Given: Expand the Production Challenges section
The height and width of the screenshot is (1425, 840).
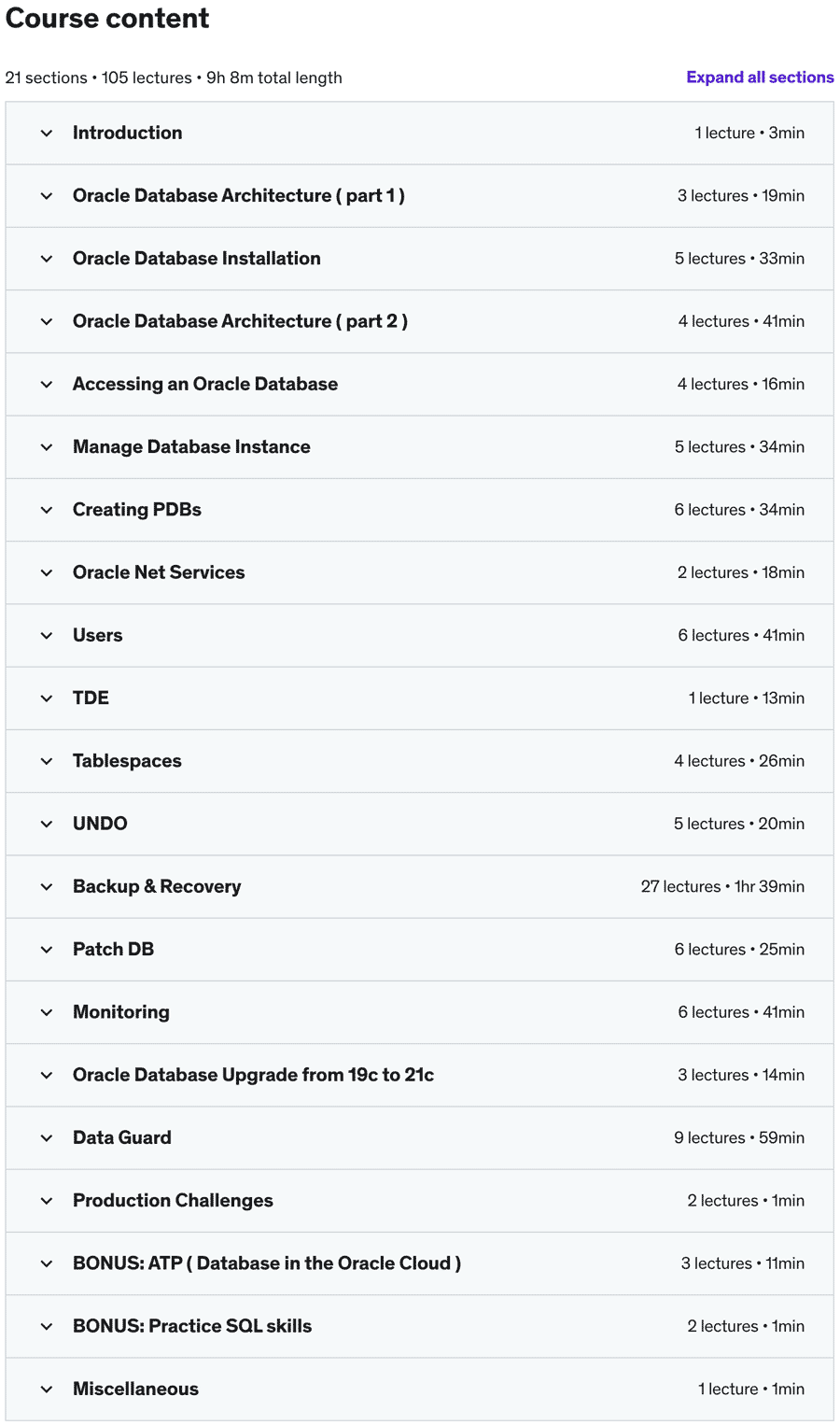Looking at the screenshot, I should click(419, 1200).
